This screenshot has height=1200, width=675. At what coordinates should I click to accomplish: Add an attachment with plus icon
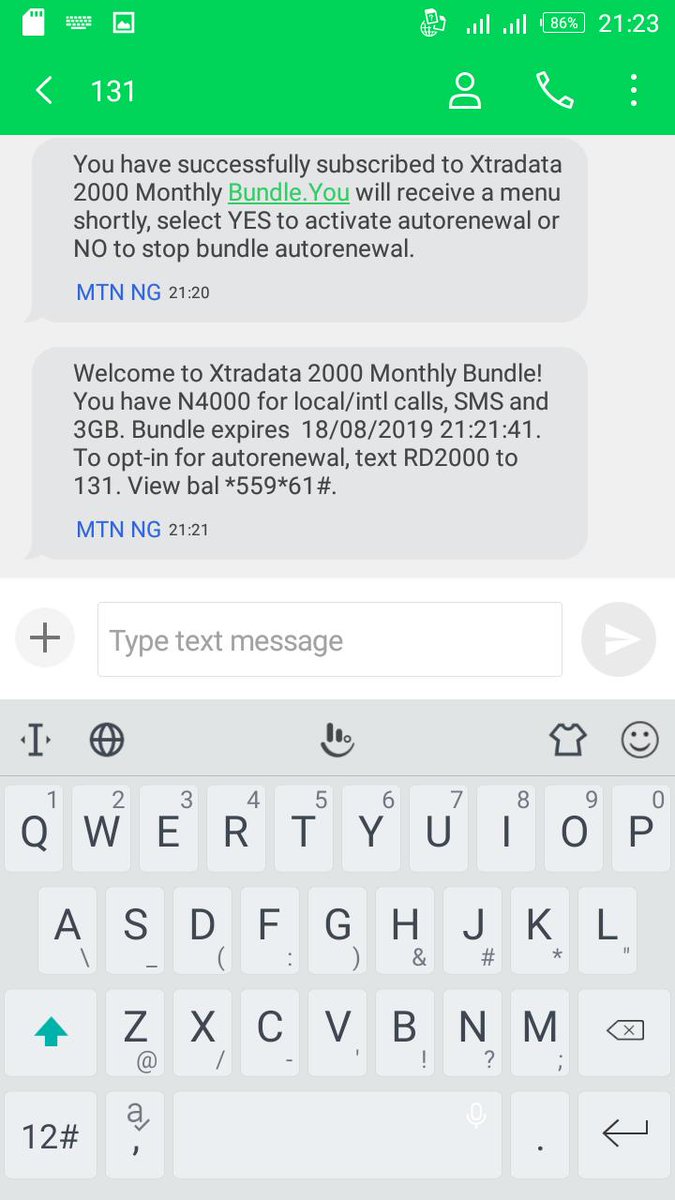pos(45,638)
